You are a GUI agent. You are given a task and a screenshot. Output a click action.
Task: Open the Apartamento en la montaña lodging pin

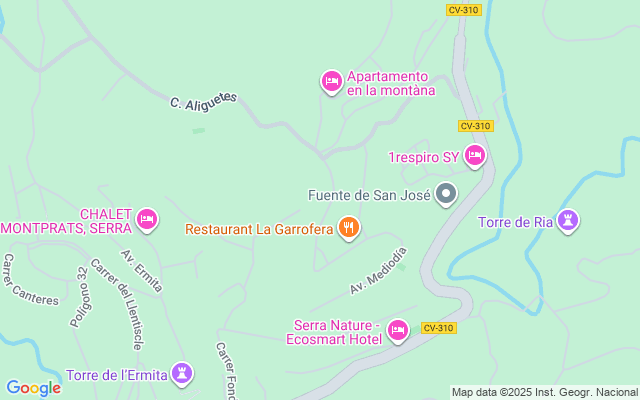point(332,82)
